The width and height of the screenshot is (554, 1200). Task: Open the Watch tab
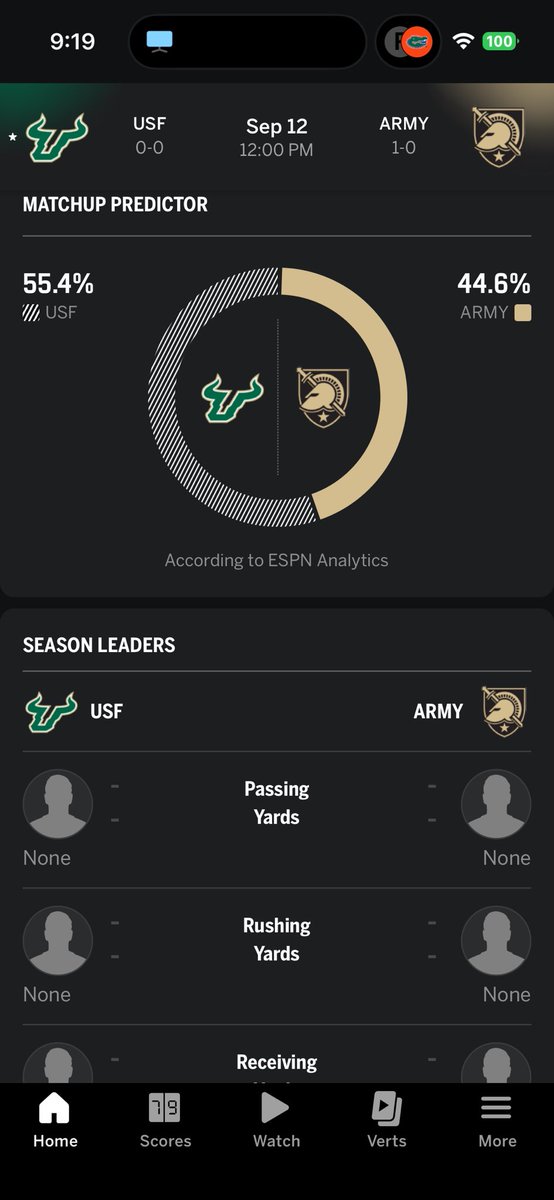(x=276, y=1120)
